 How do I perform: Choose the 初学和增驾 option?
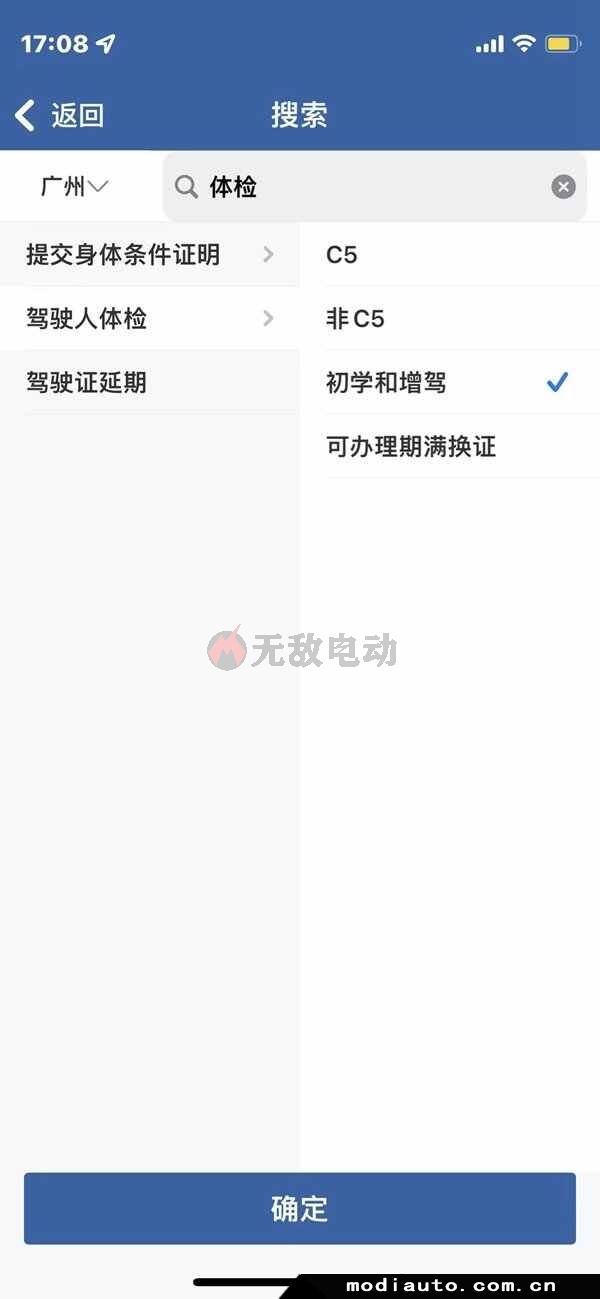(450, 383)
